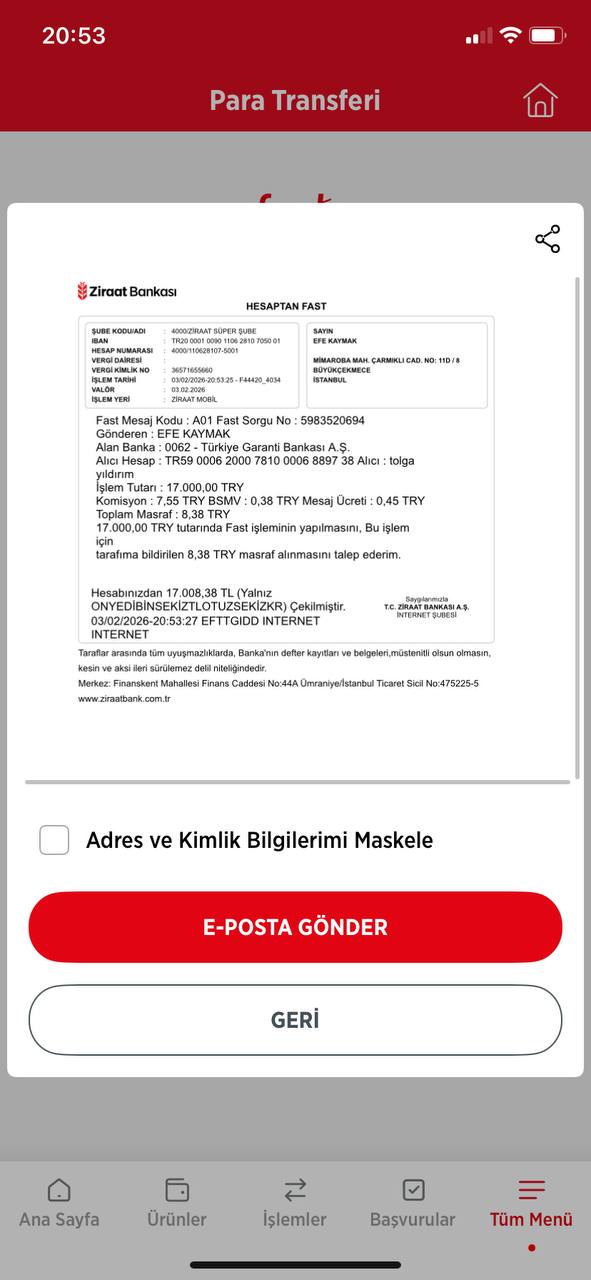591x1280 pixels.
Task: Tap the GERİ button
Action: [295, 1020]
